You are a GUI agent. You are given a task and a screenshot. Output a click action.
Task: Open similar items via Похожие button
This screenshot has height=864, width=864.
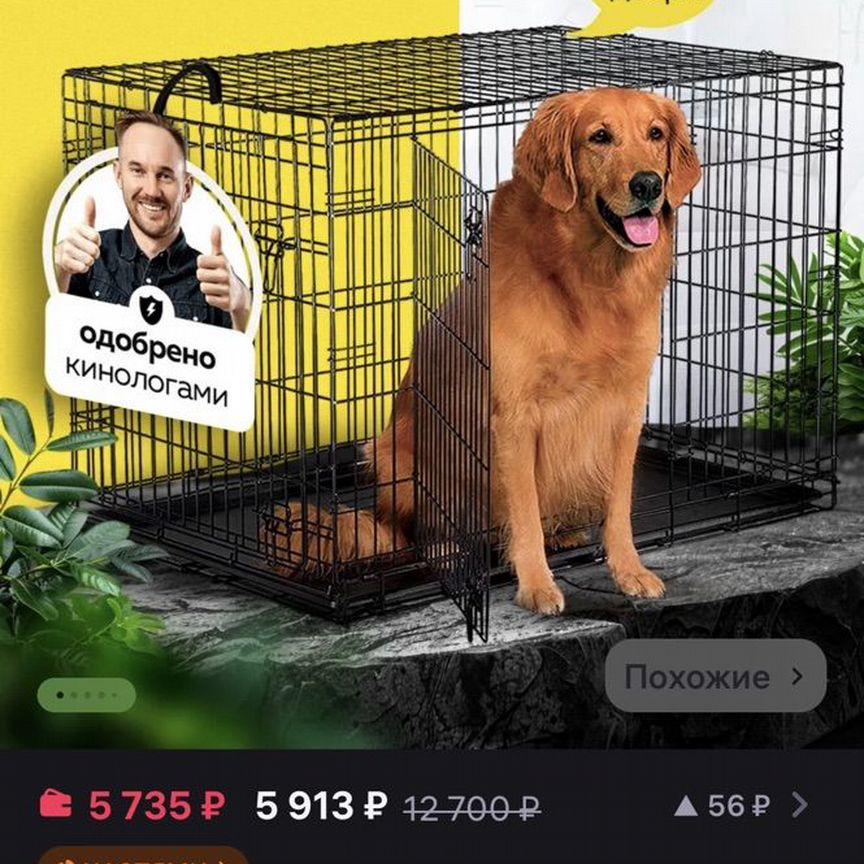tap(715, 676)
